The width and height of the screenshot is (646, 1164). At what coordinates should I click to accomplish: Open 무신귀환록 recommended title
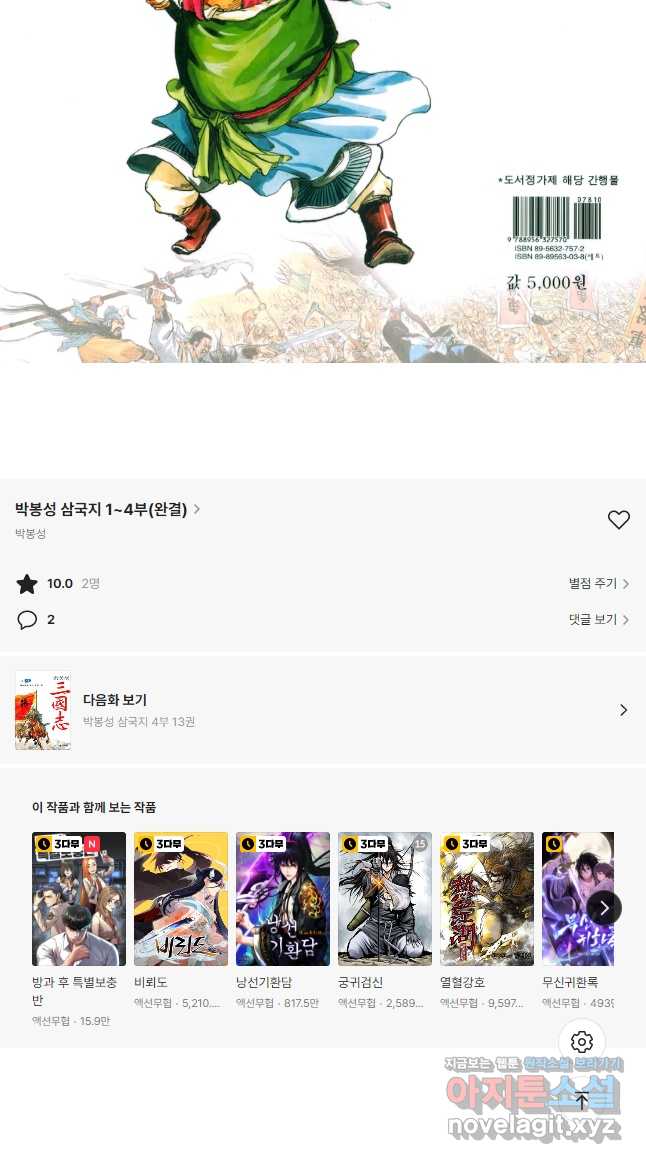click(x=577, y=898)
